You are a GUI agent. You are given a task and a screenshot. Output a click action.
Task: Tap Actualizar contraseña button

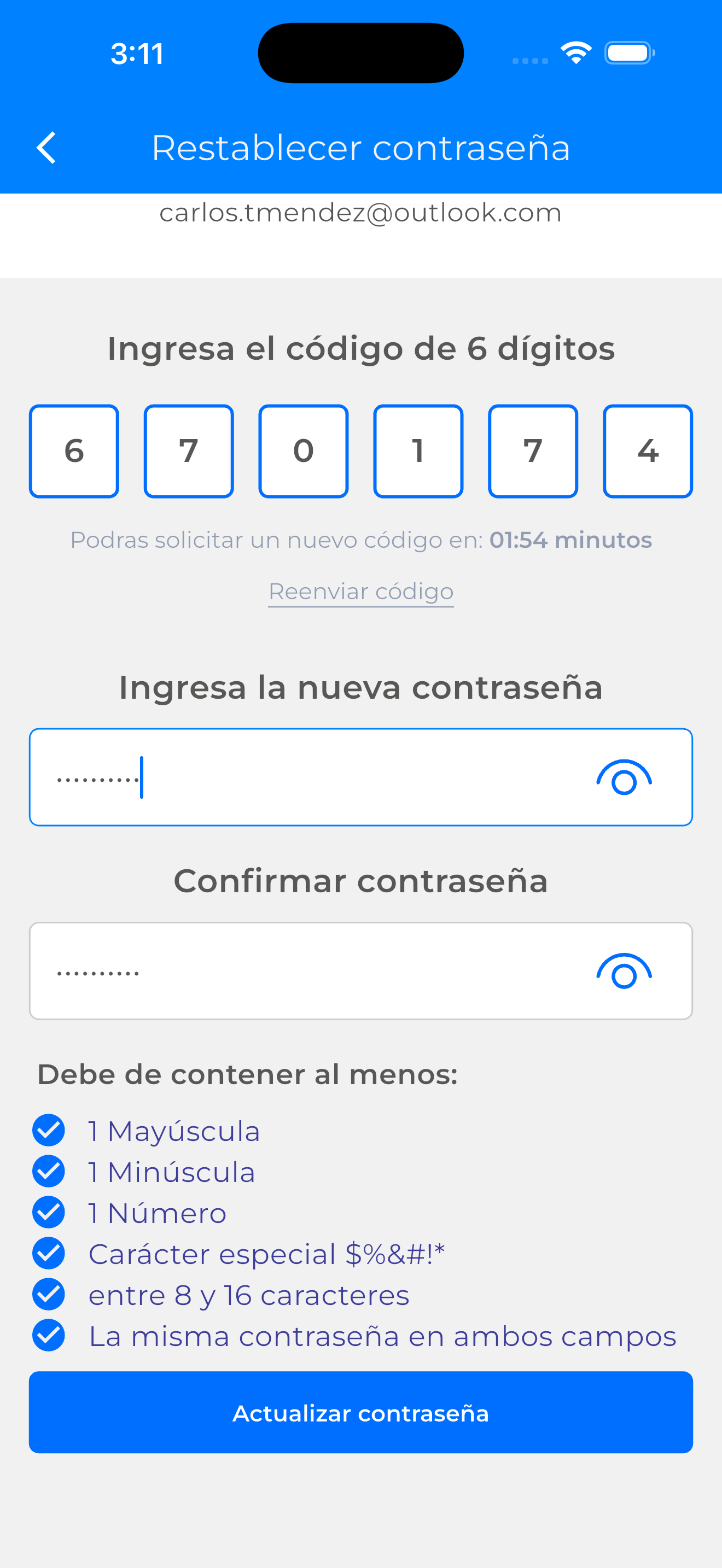click(x=361, y=1412)
